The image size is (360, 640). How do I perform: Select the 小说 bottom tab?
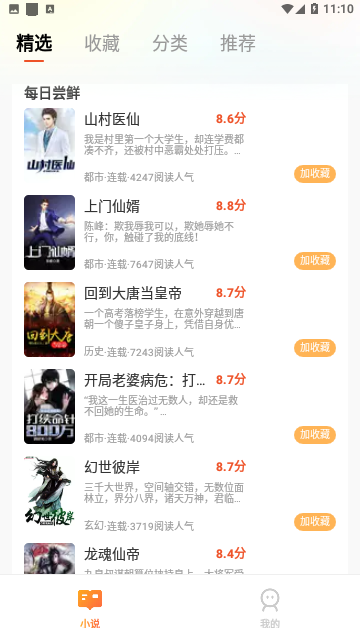[x=90, y=608]
